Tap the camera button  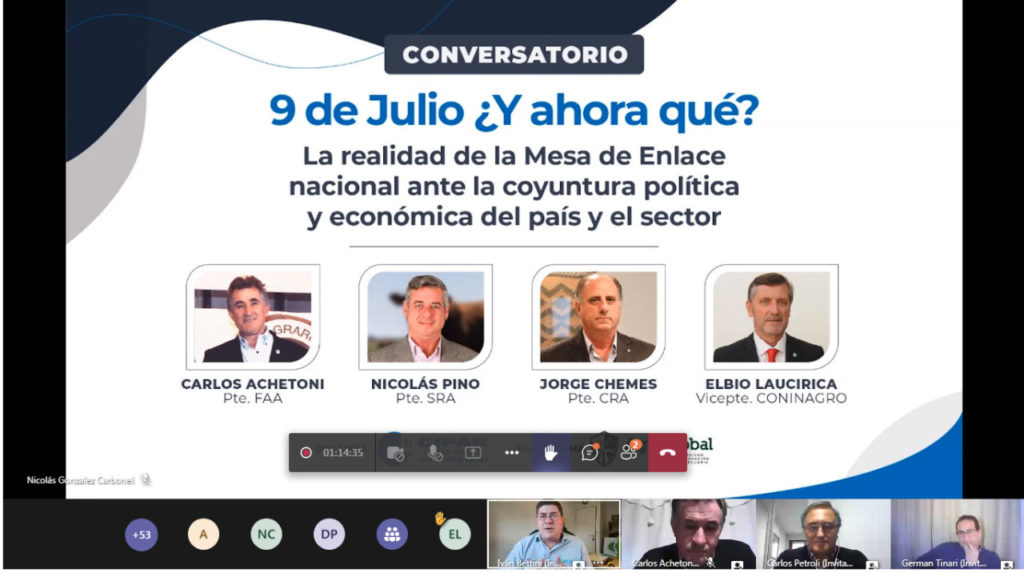pyautogui.click(x=395, y=452)
